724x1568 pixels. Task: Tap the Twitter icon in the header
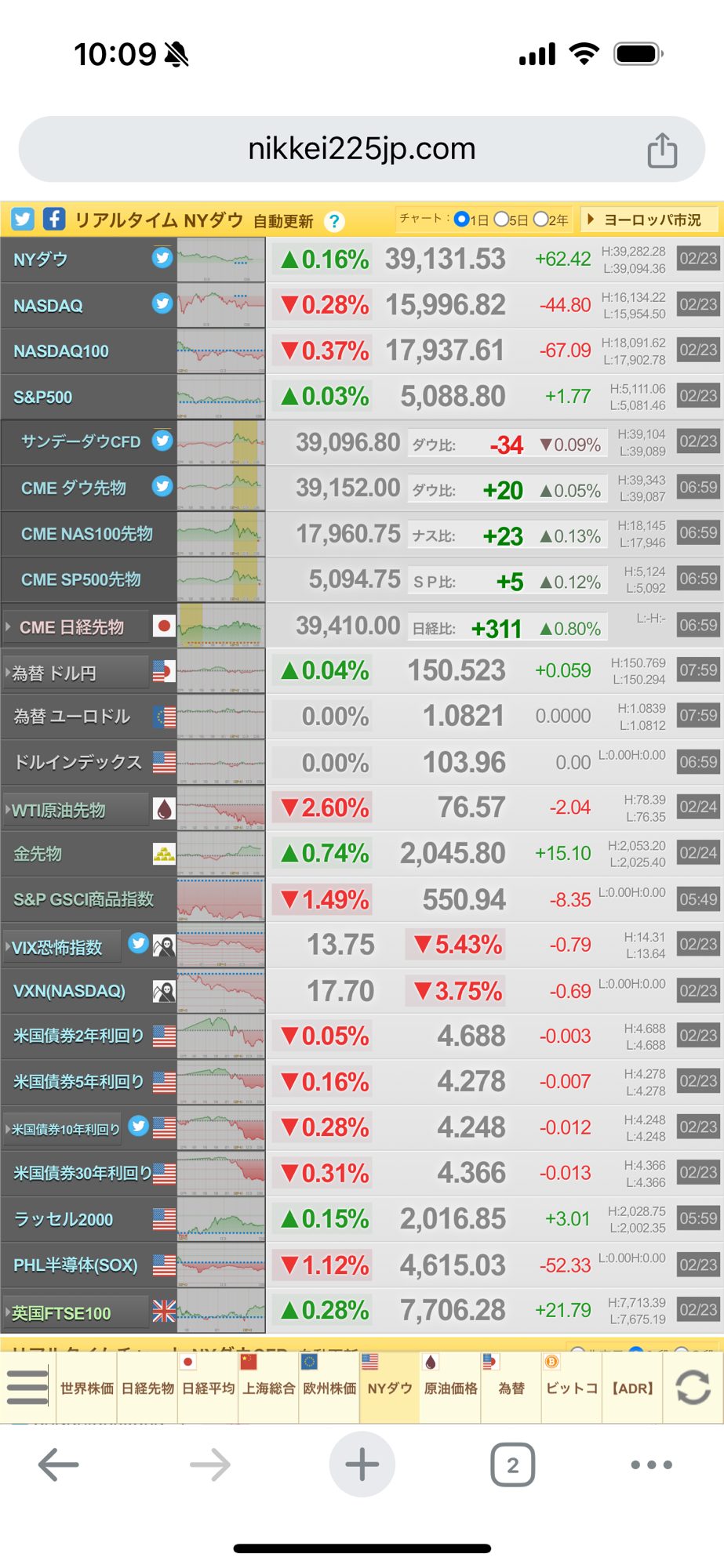click(23, 220)
